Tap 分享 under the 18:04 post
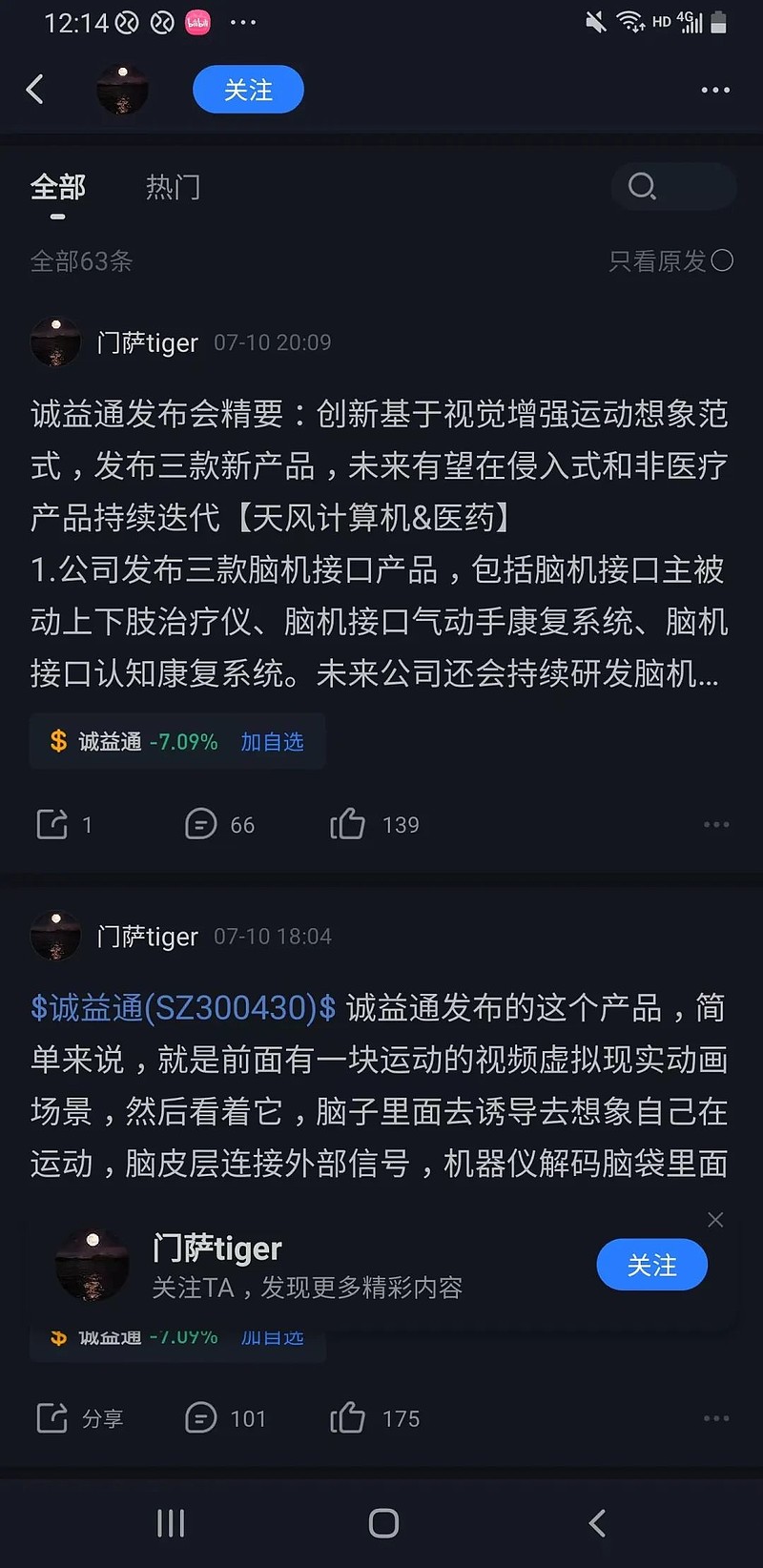 pos(80,1418)
